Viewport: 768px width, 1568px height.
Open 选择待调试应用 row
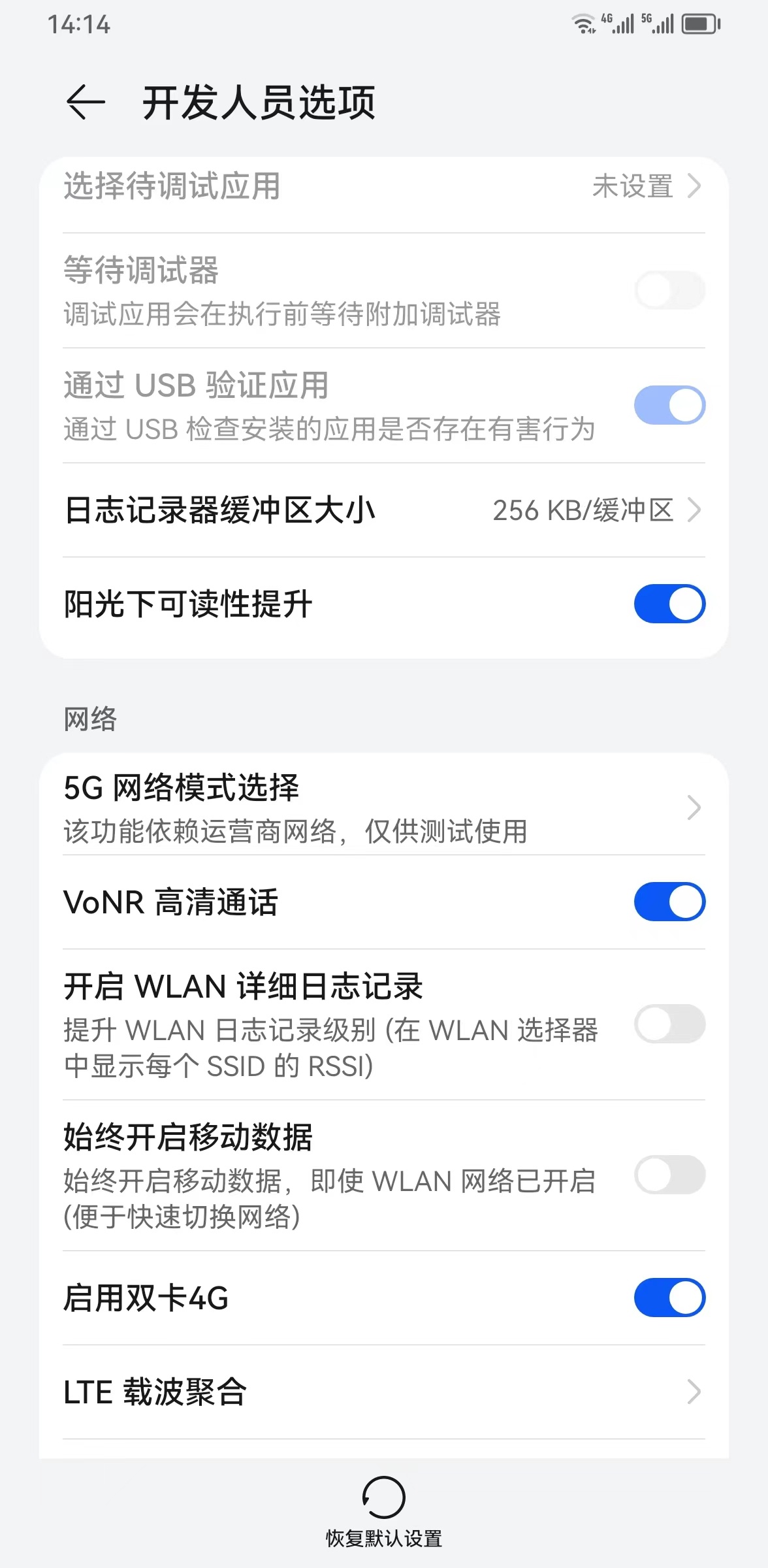(x=383, y=186)
